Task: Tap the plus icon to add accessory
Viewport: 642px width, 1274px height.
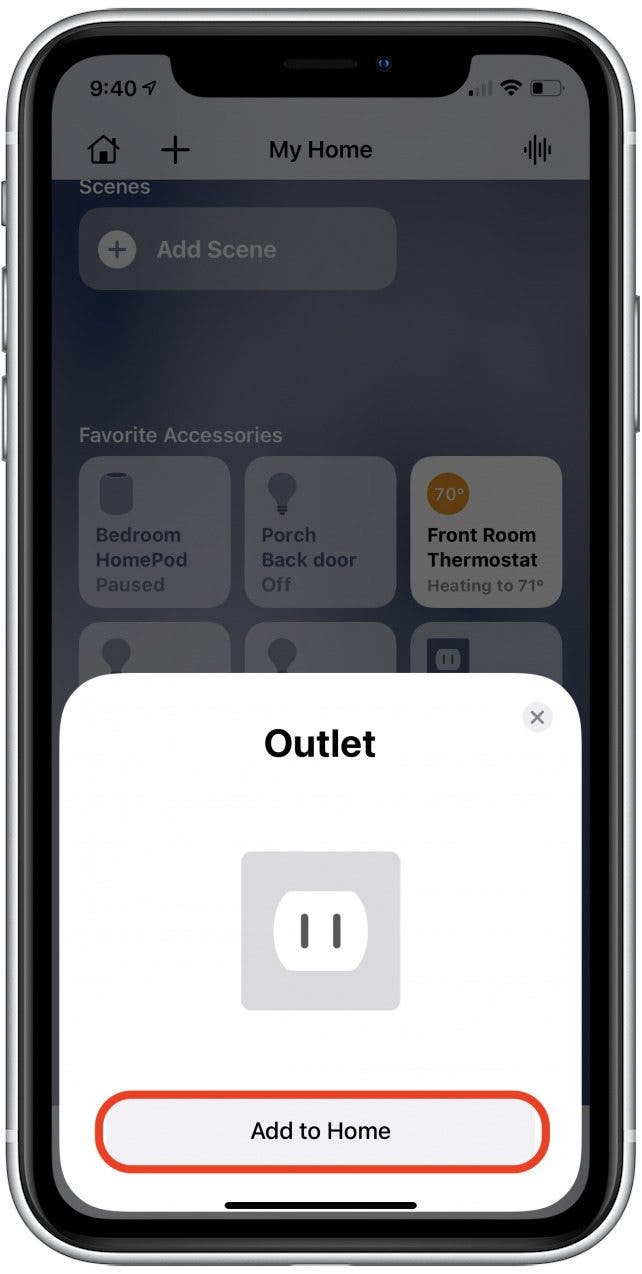Action: click(x=175, y=150)
